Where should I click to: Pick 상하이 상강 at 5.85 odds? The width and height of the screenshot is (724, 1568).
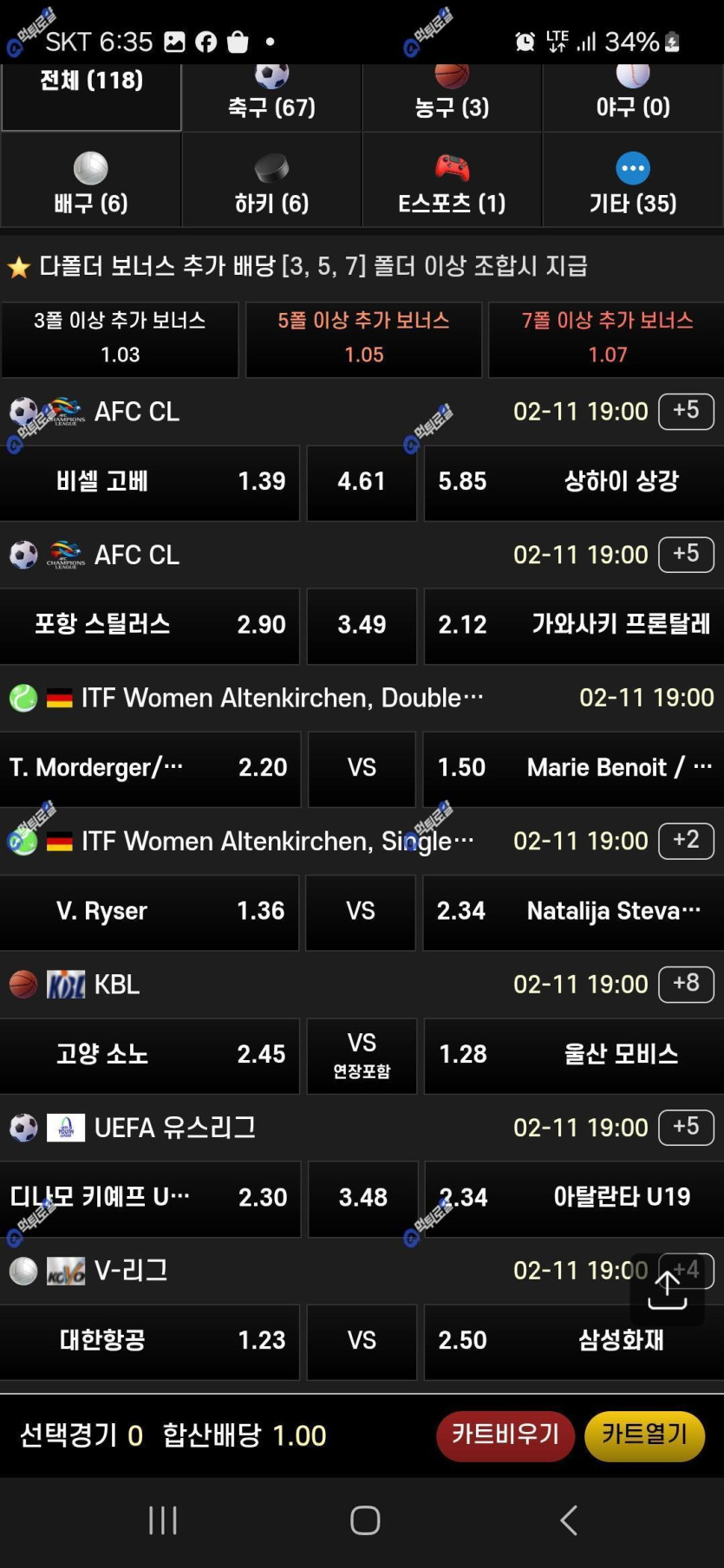573,482
